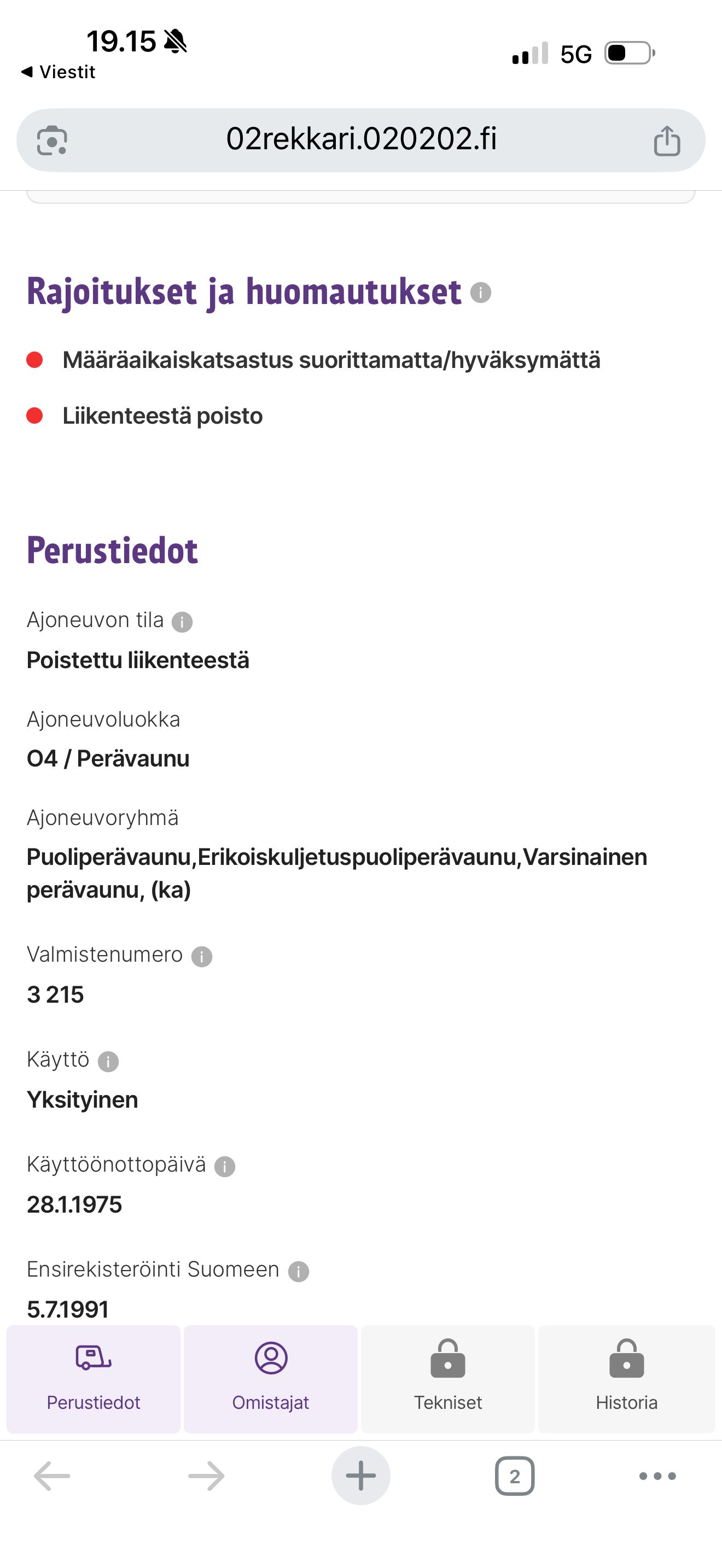This screenshot has height=1568, width=722.
Task: Tap the address bar showing 02rekkari.020202.fi
Action: point(361,139)
